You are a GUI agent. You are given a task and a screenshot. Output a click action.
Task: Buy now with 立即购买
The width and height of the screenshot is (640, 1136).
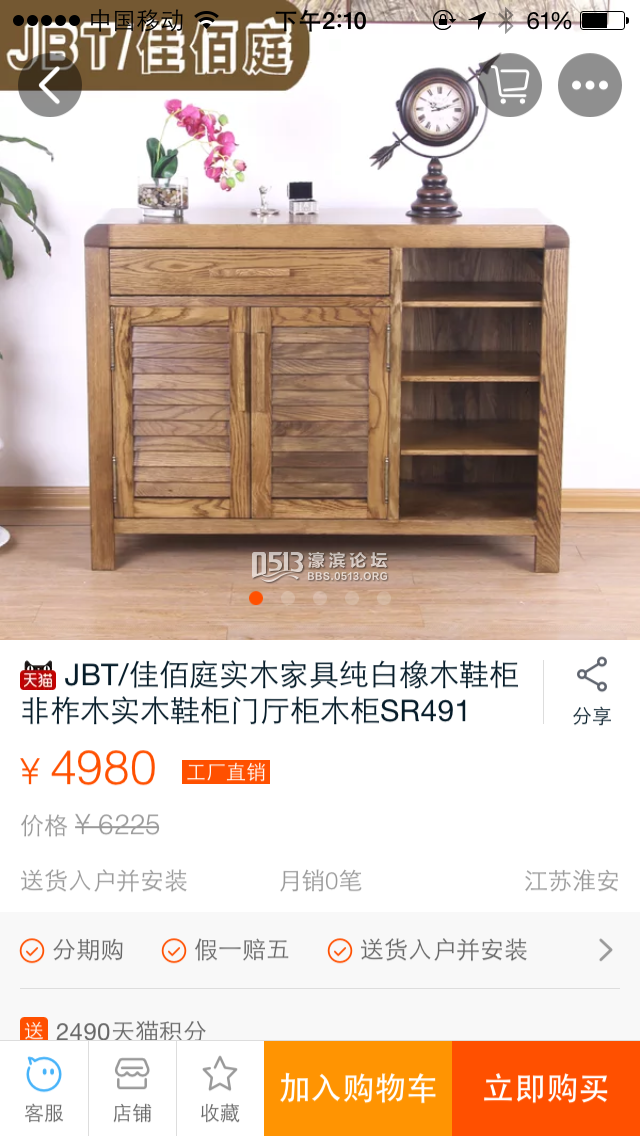[546, 1088]
